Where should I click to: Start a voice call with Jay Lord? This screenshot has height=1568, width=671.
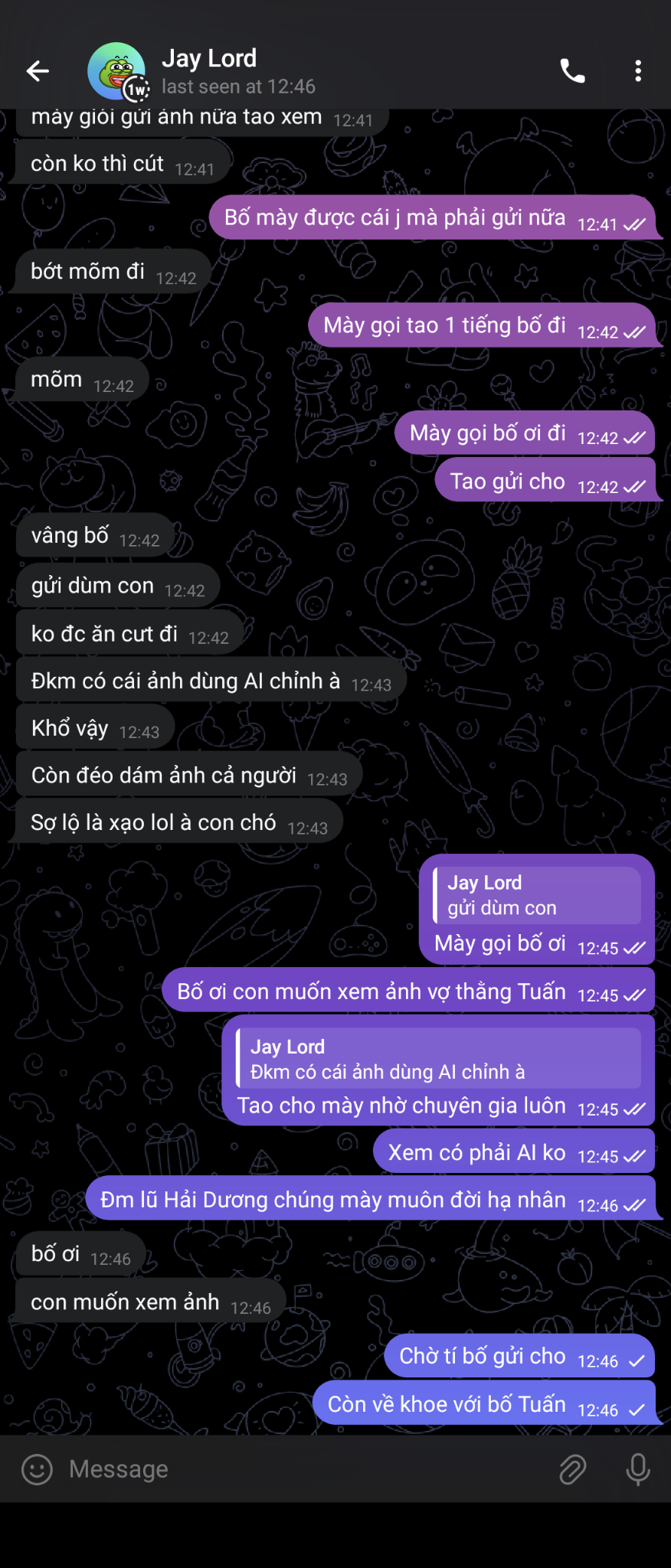[x=572, y=71]
